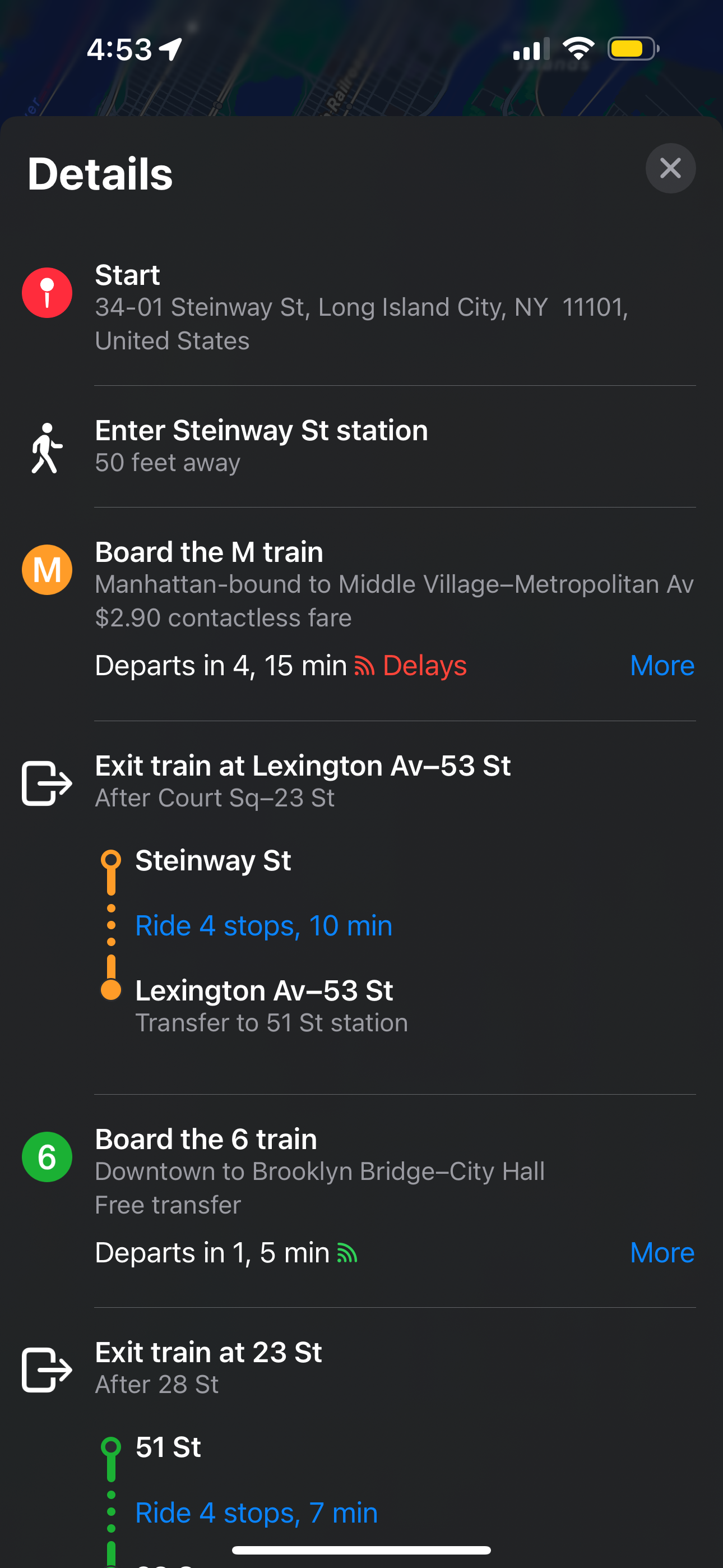723x1568 pixels.
Task: Select the Board the 6 train step
Action: coord(206,1140)
